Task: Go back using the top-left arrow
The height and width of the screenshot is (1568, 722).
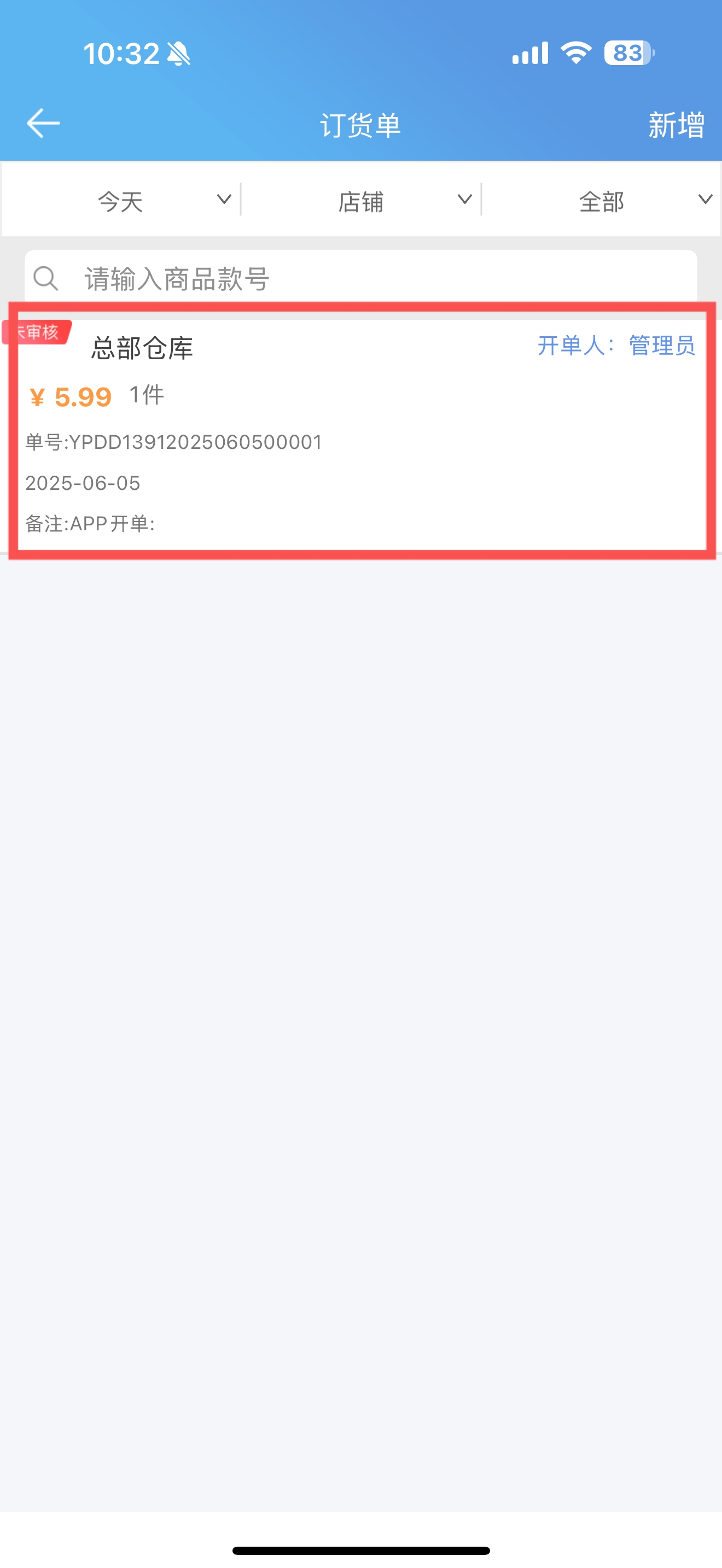Action: (43, 124)
